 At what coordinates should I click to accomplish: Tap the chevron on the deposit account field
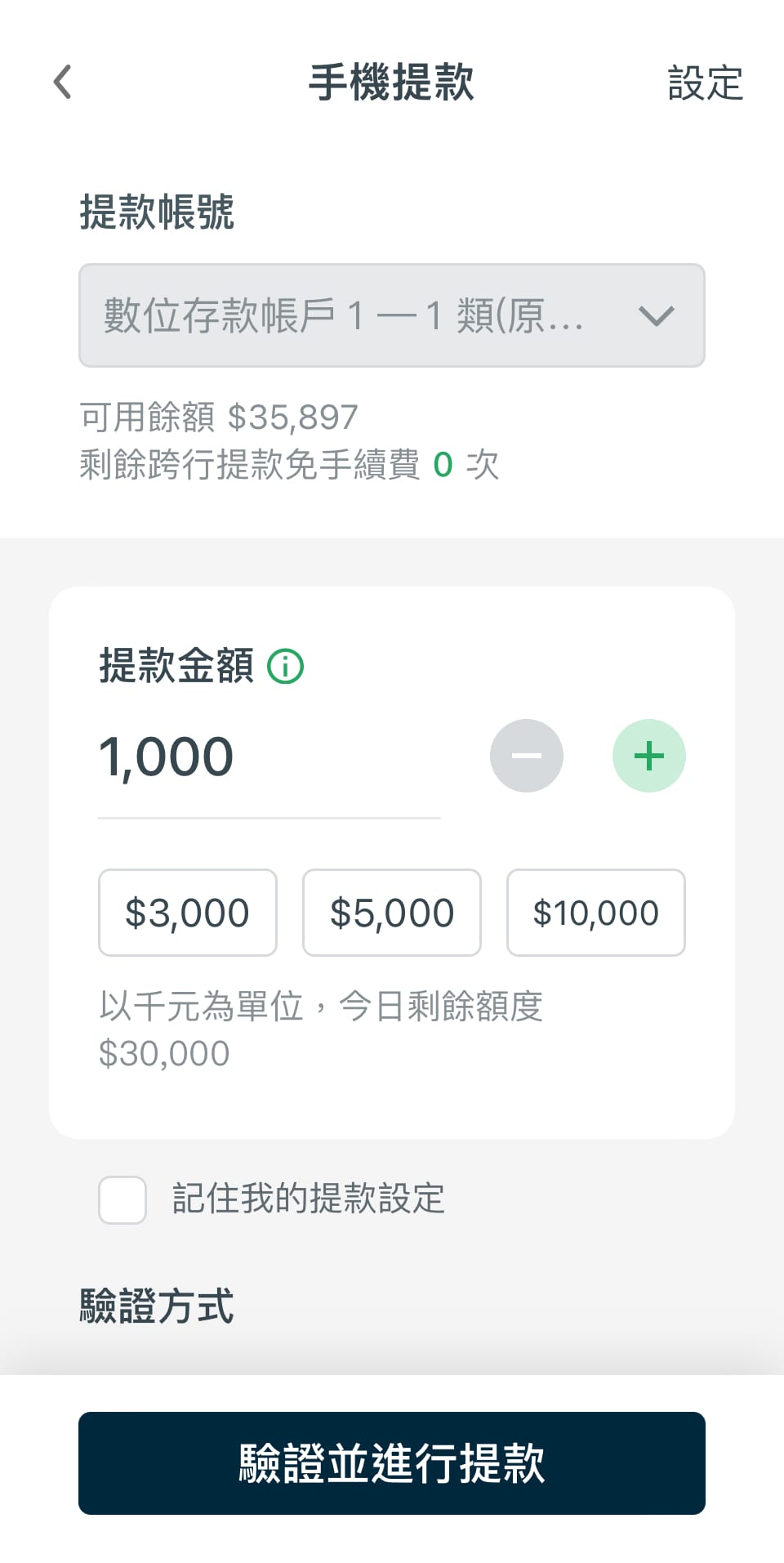pyautogui.click(x=658, y=315)
